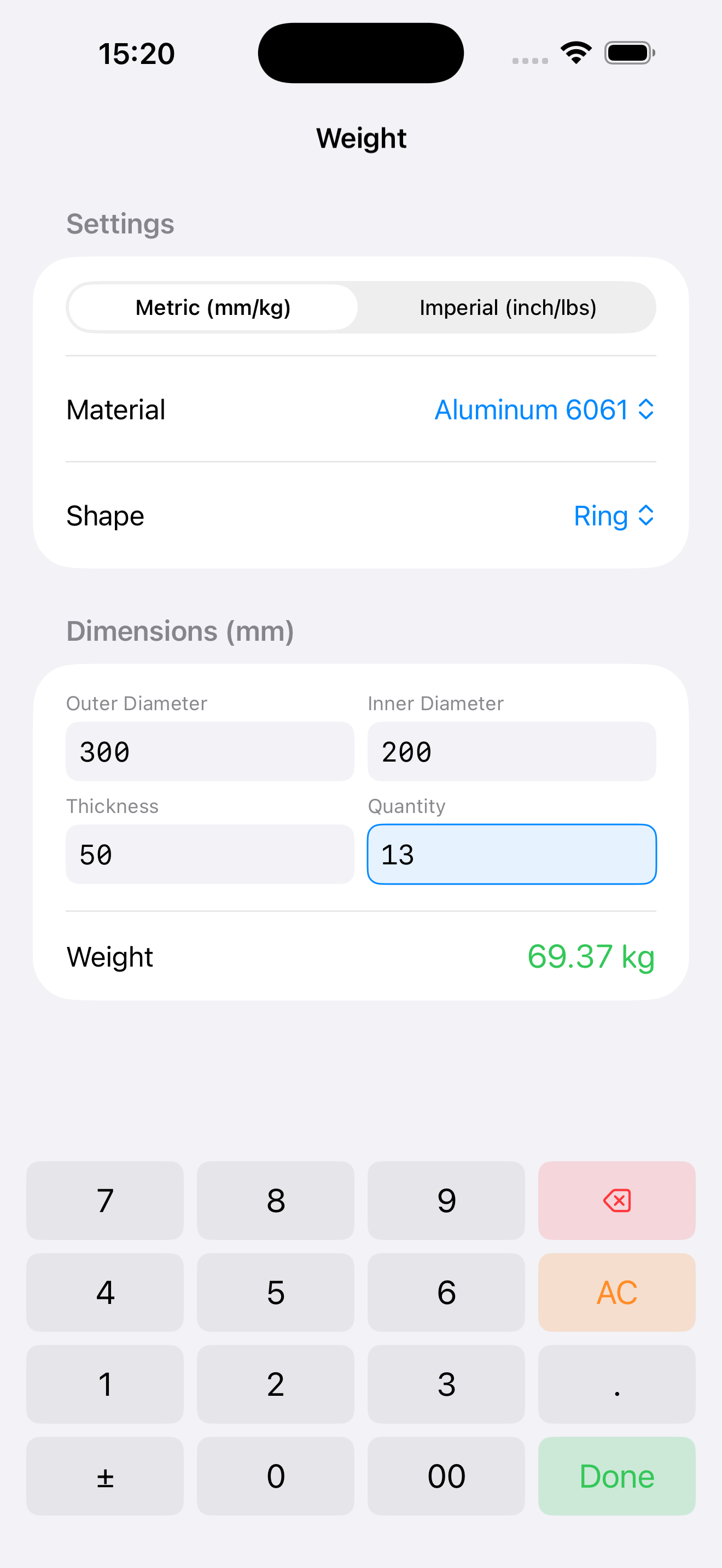Tap the digit 7 key

pyautogui.click(x=104, y=1200)
